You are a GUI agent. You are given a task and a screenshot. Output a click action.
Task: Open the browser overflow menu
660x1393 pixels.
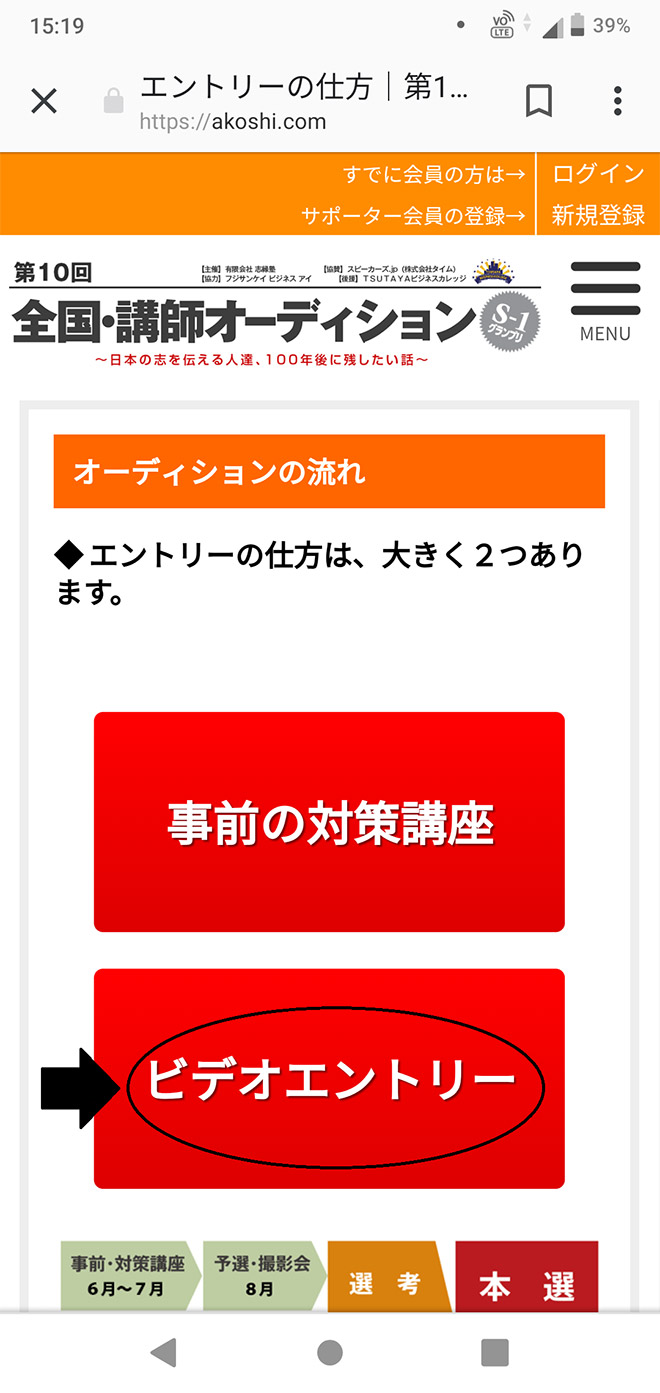click(x=618, y=101)
